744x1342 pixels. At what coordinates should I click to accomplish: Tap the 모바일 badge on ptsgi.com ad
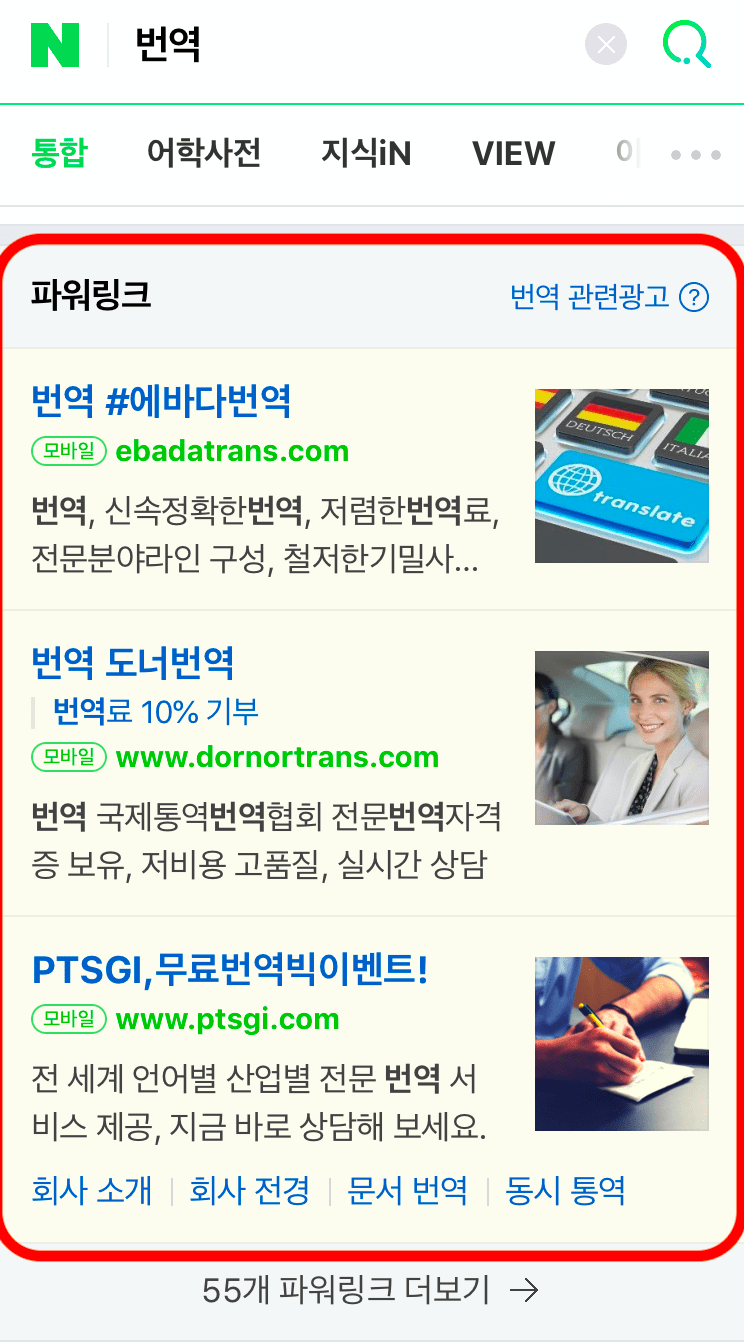[68, 1018]
